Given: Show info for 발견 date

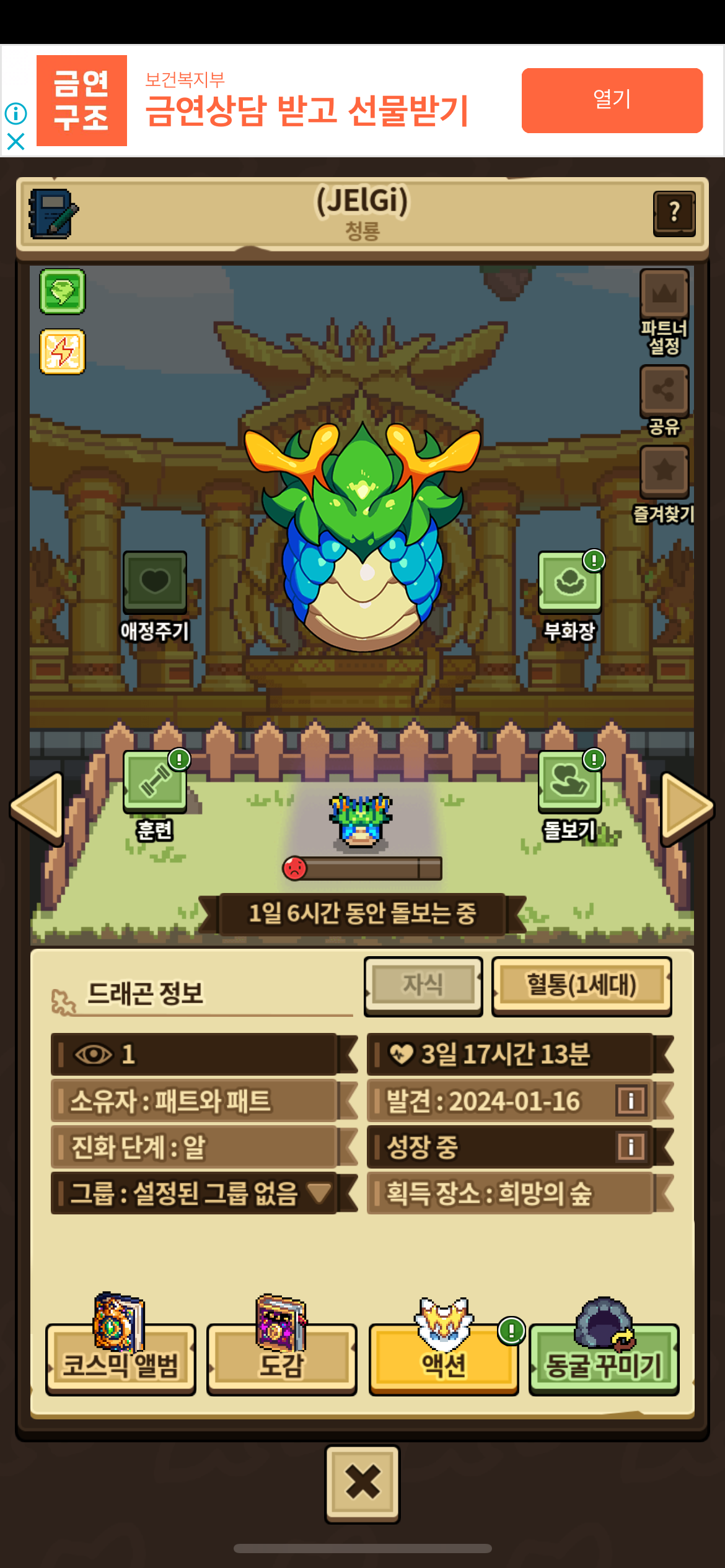Looking at the screenshot, I should [631, 1101].
